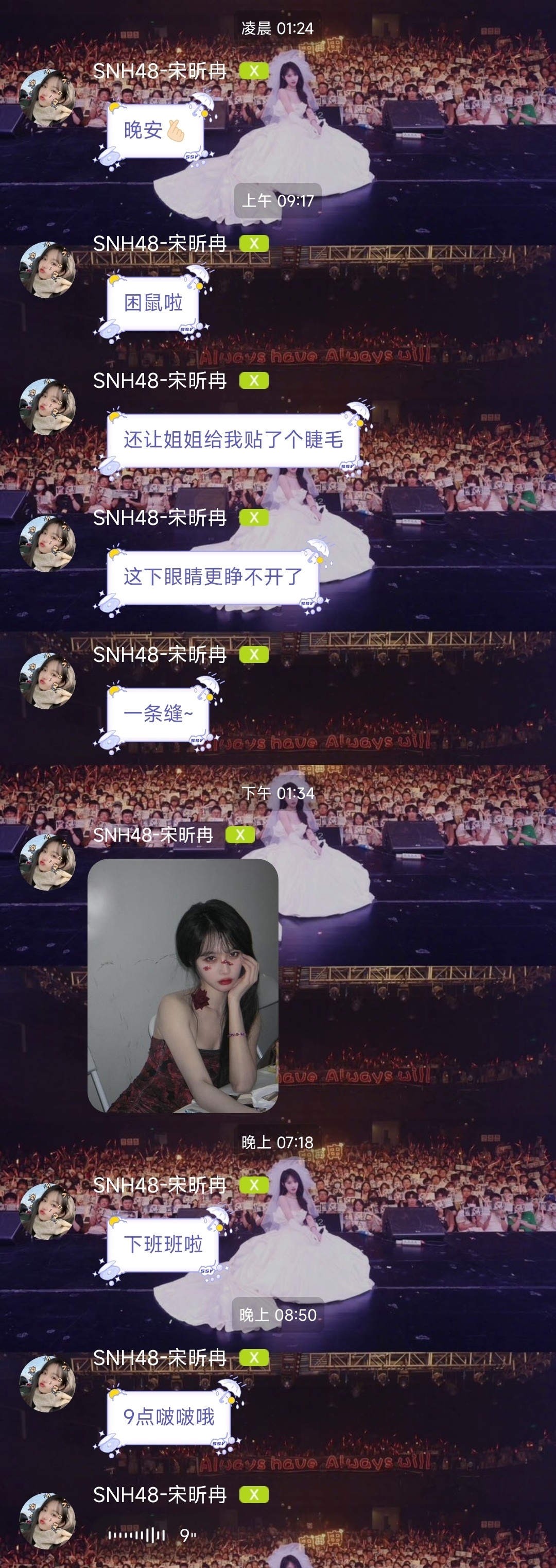Tap the avatar next to the 下班班啦 message
The width and height of the screenshot is (556, 1568).
(47, 1212)
